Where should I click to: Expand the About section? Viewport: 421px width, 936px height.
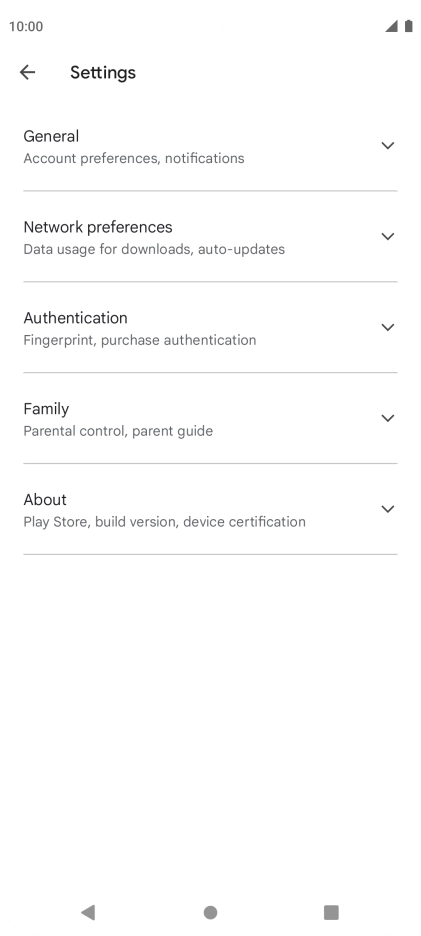tap(210, 509)
